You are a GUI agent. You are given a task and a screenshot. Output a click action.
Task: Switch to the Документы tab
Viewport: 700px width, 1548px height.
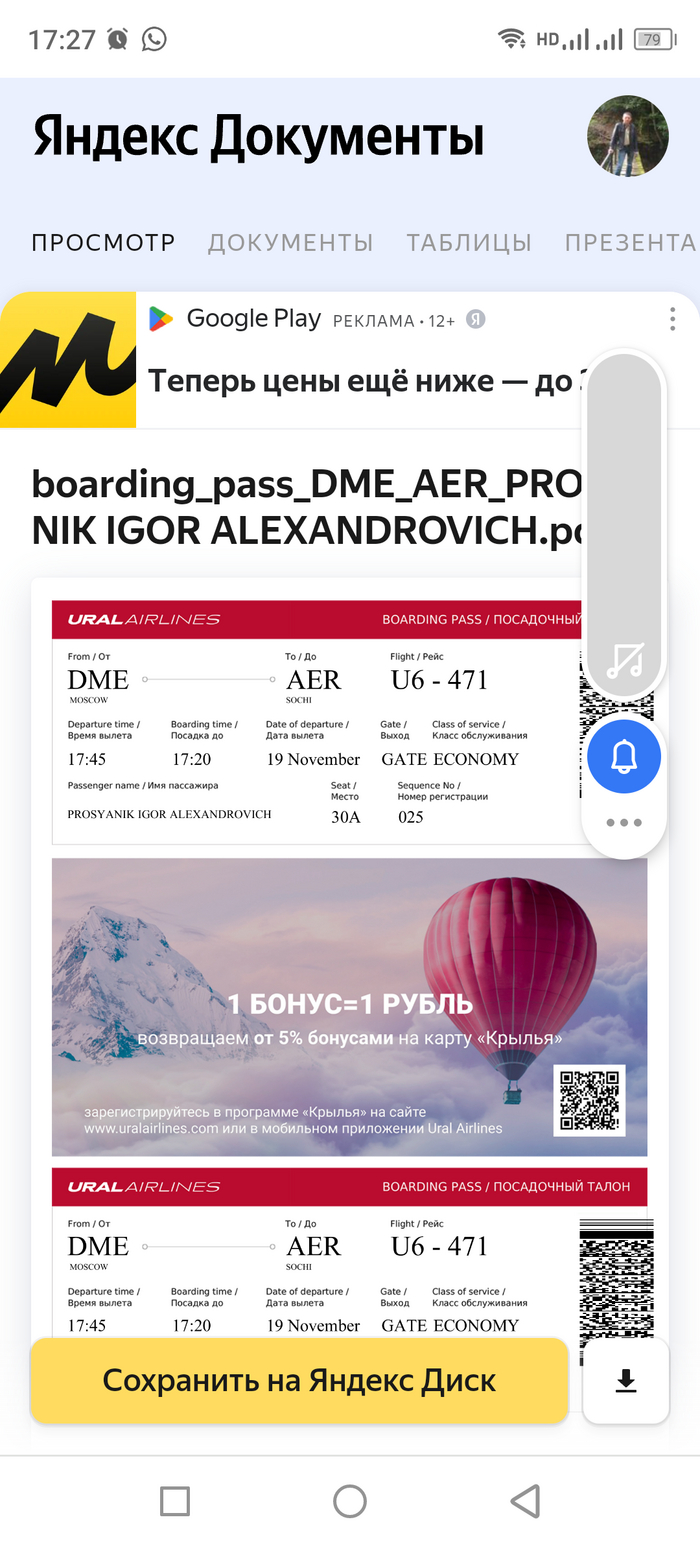(290, 243)
